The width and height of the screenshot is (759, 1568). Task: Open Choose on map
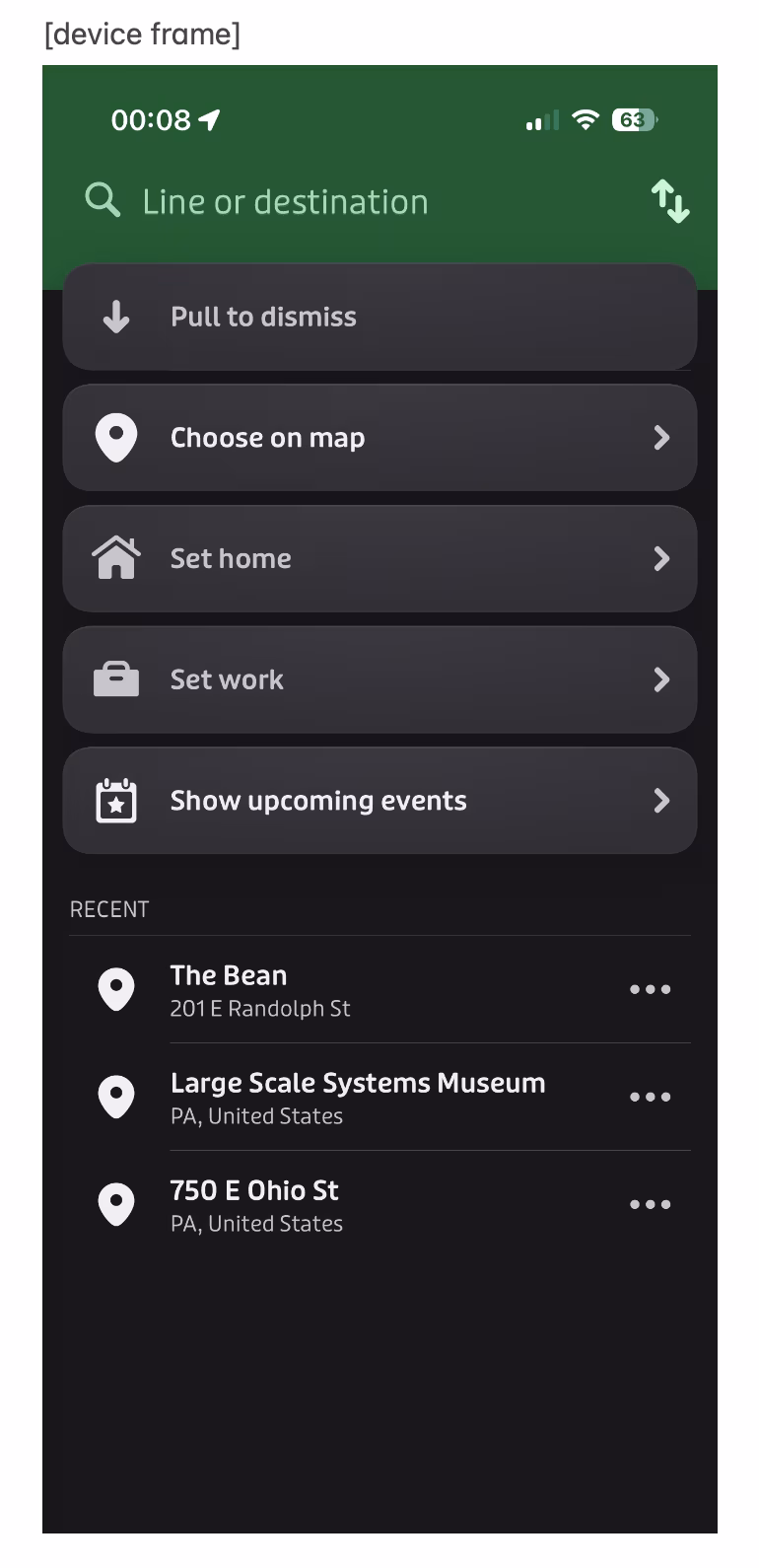coord(379,437)
